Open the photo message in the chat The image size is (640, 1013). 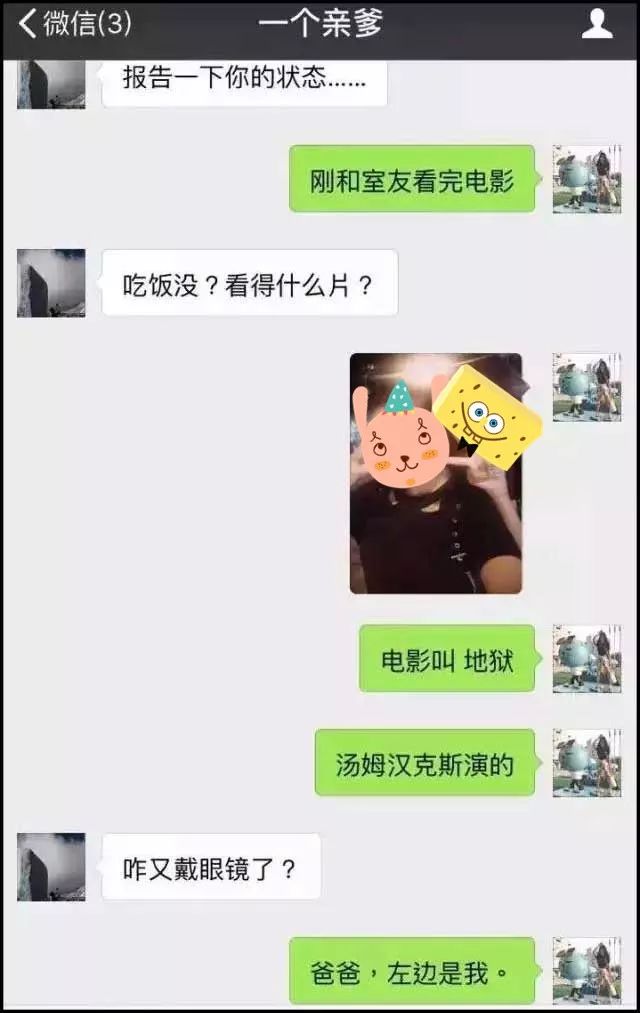click(x=436, y=473)
